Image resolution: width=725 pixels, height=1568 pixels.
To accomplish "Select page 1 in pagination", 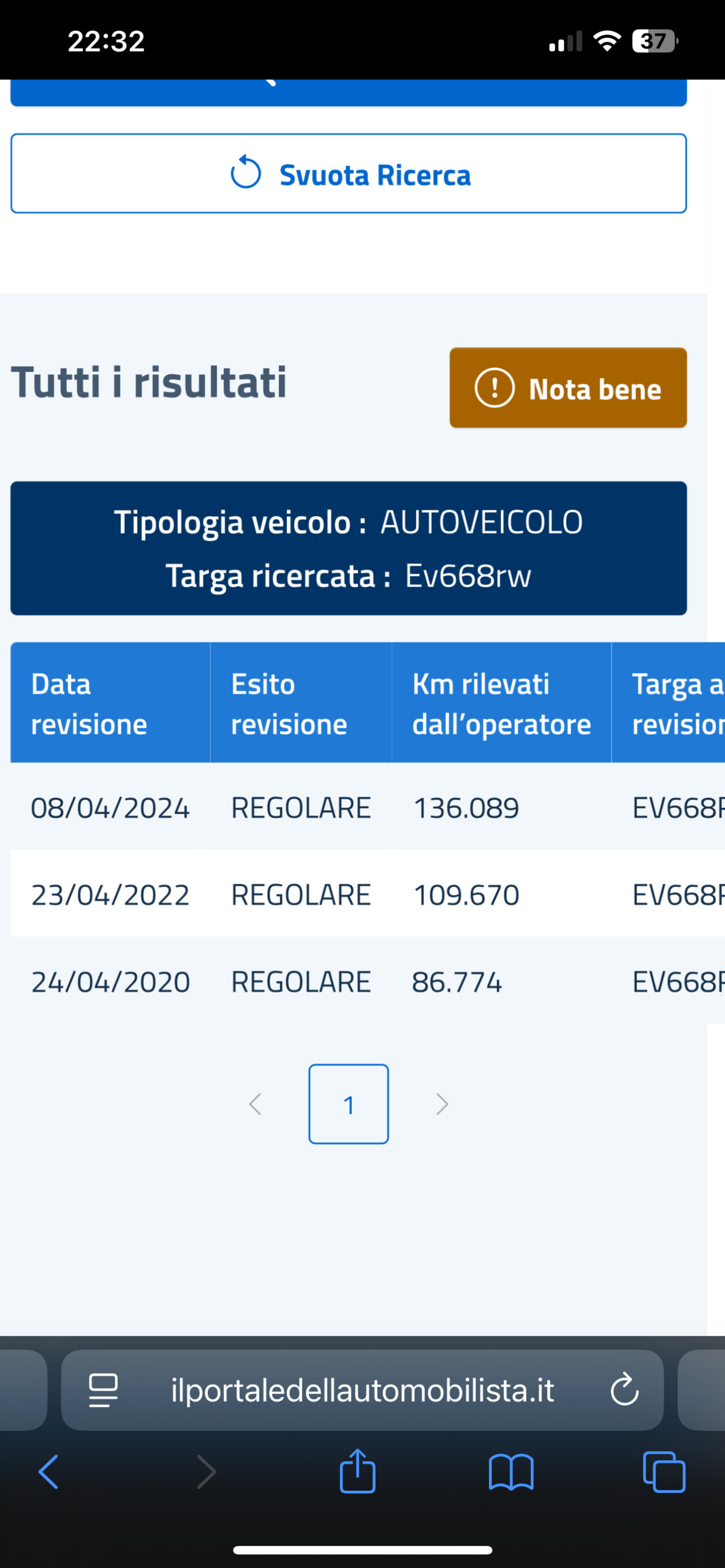I will pos(348,1104).
